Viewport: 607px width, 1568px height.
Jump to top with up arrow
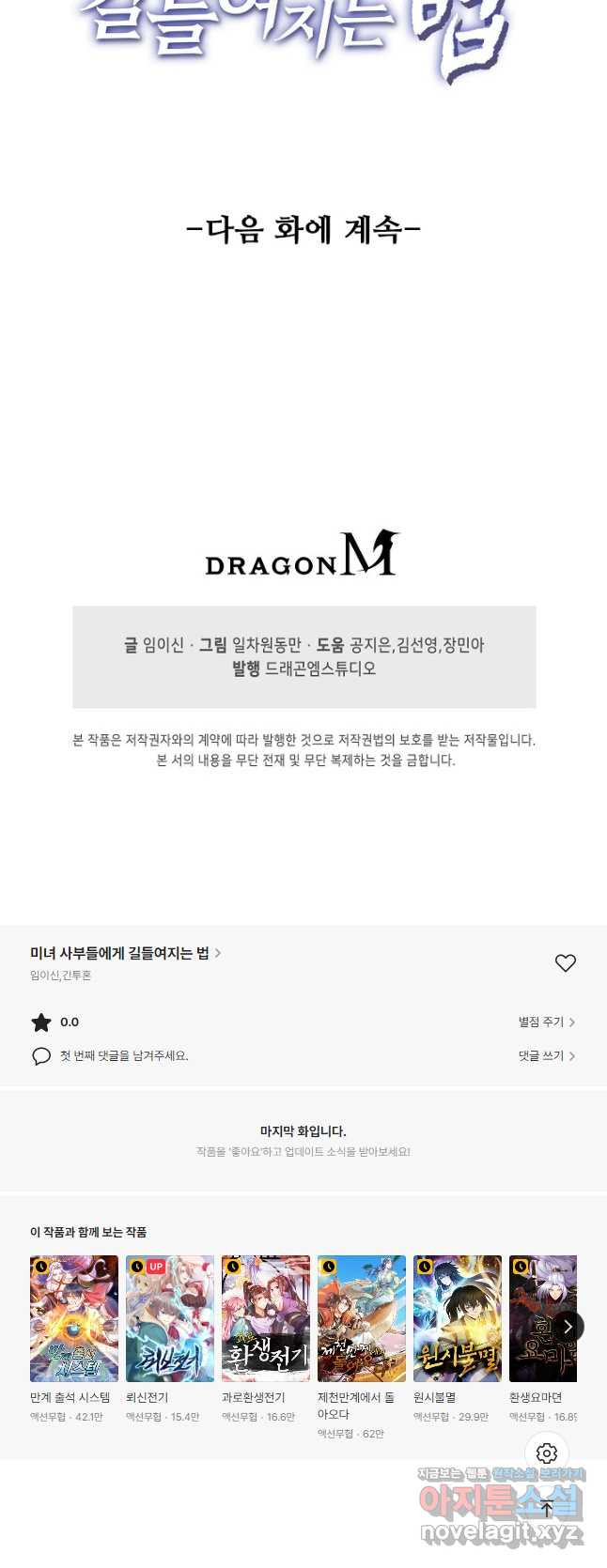(x=547, y=1508)
